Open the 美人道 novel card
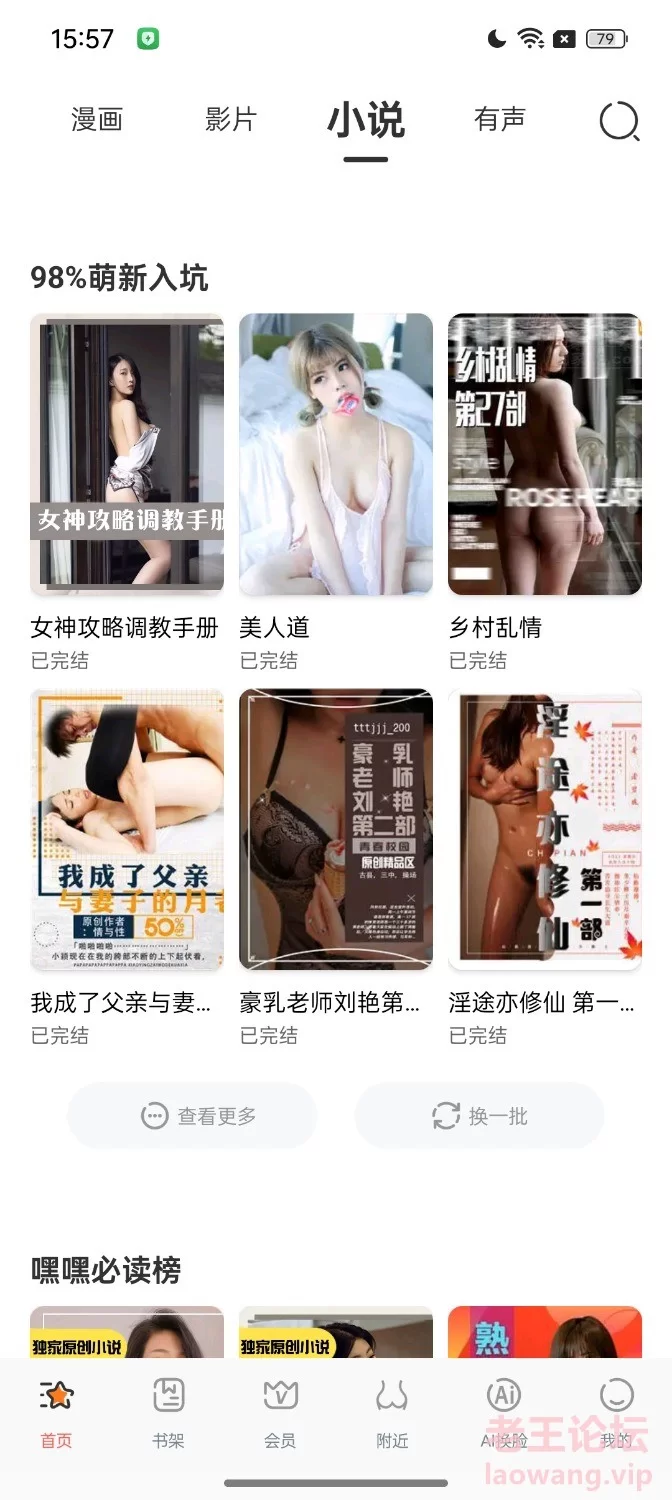 coord(335,455)
